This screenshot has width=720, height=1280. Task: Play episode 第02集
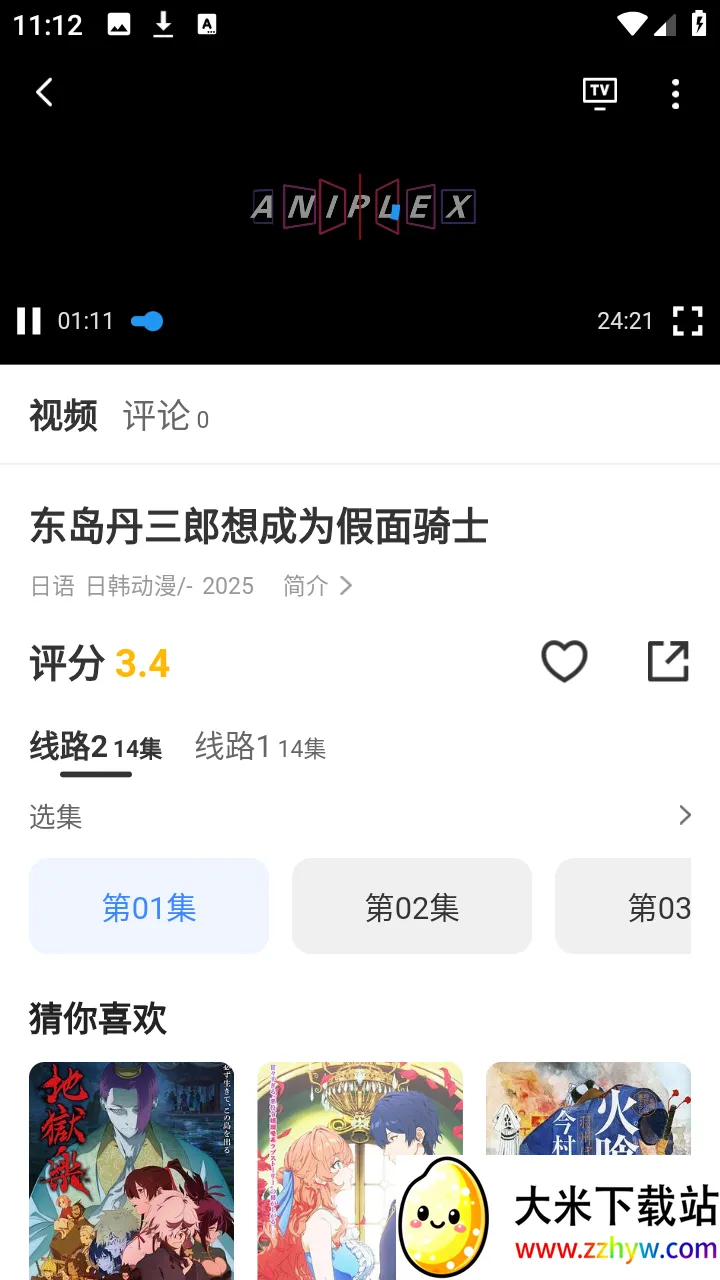coord(411,905)
